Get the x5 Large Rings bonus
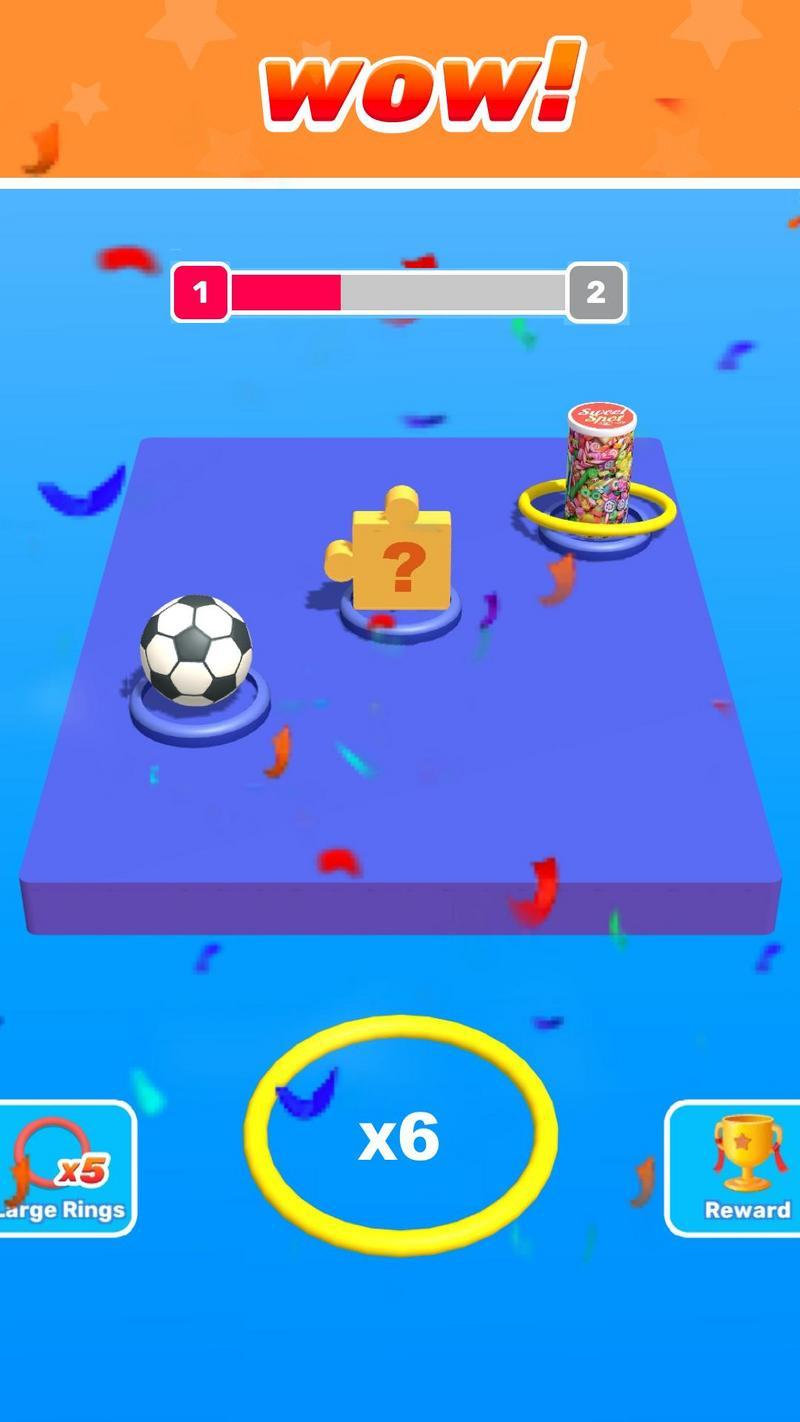Screen dimensions: 800x1422 tap(66, 1168)
